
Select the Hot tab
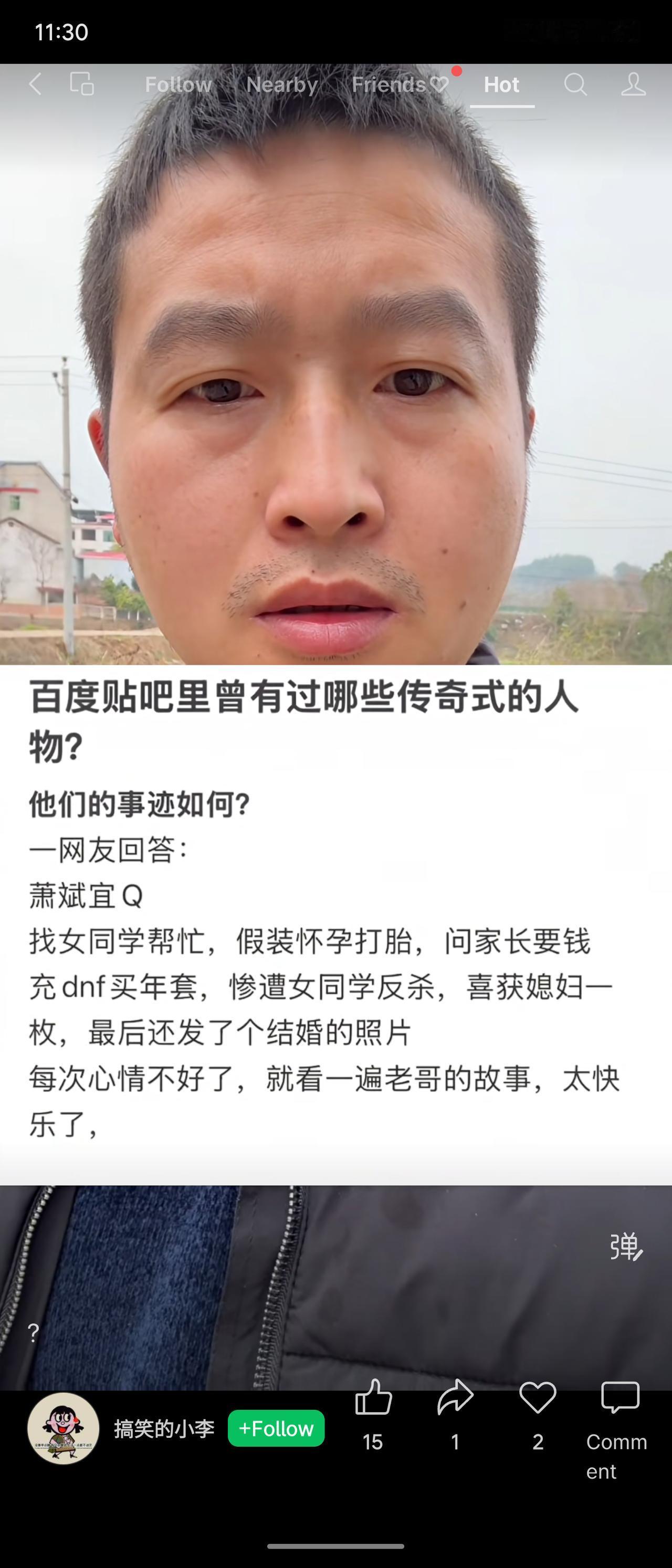coord(501,85)
